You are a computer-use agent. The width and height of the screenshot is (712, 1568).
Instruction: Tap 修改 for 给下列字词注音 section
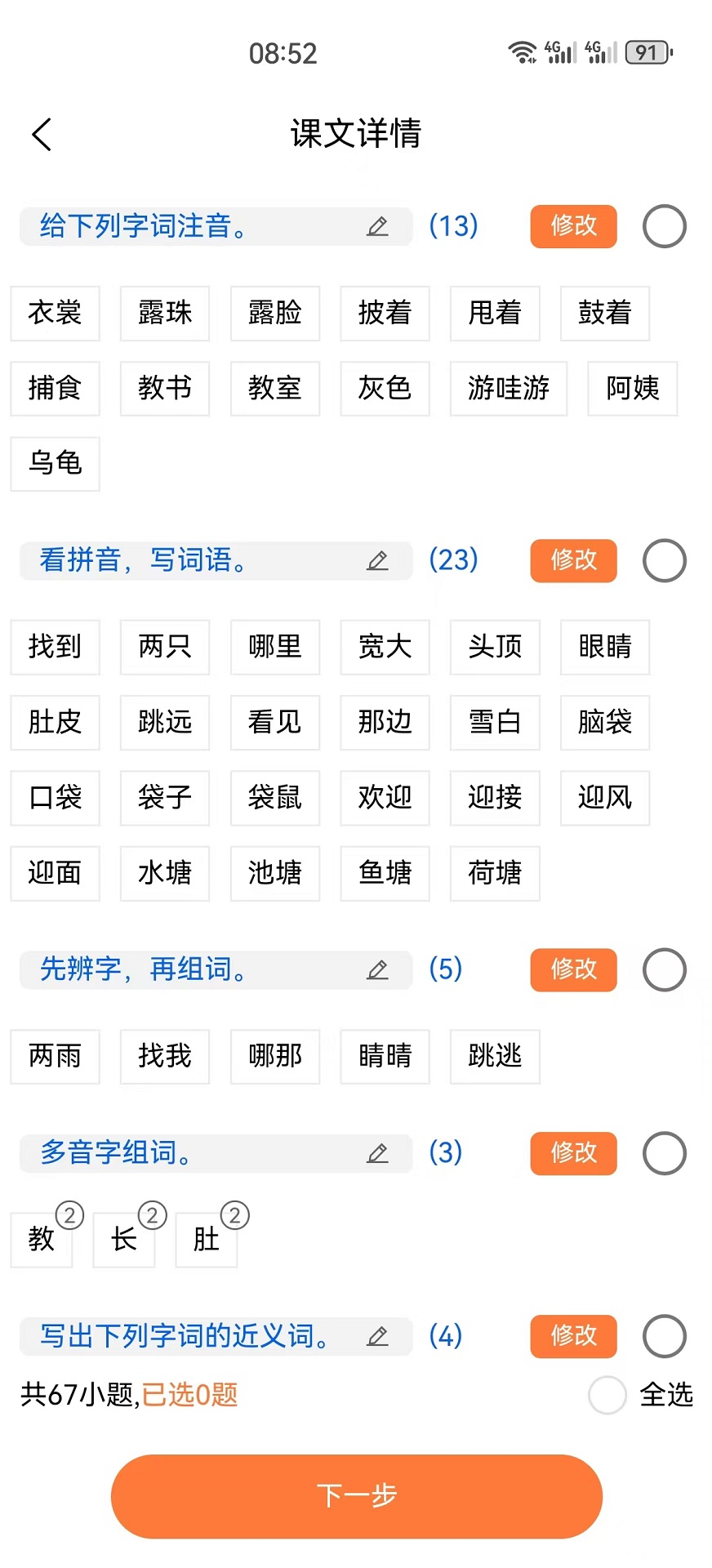coord(573,226)
